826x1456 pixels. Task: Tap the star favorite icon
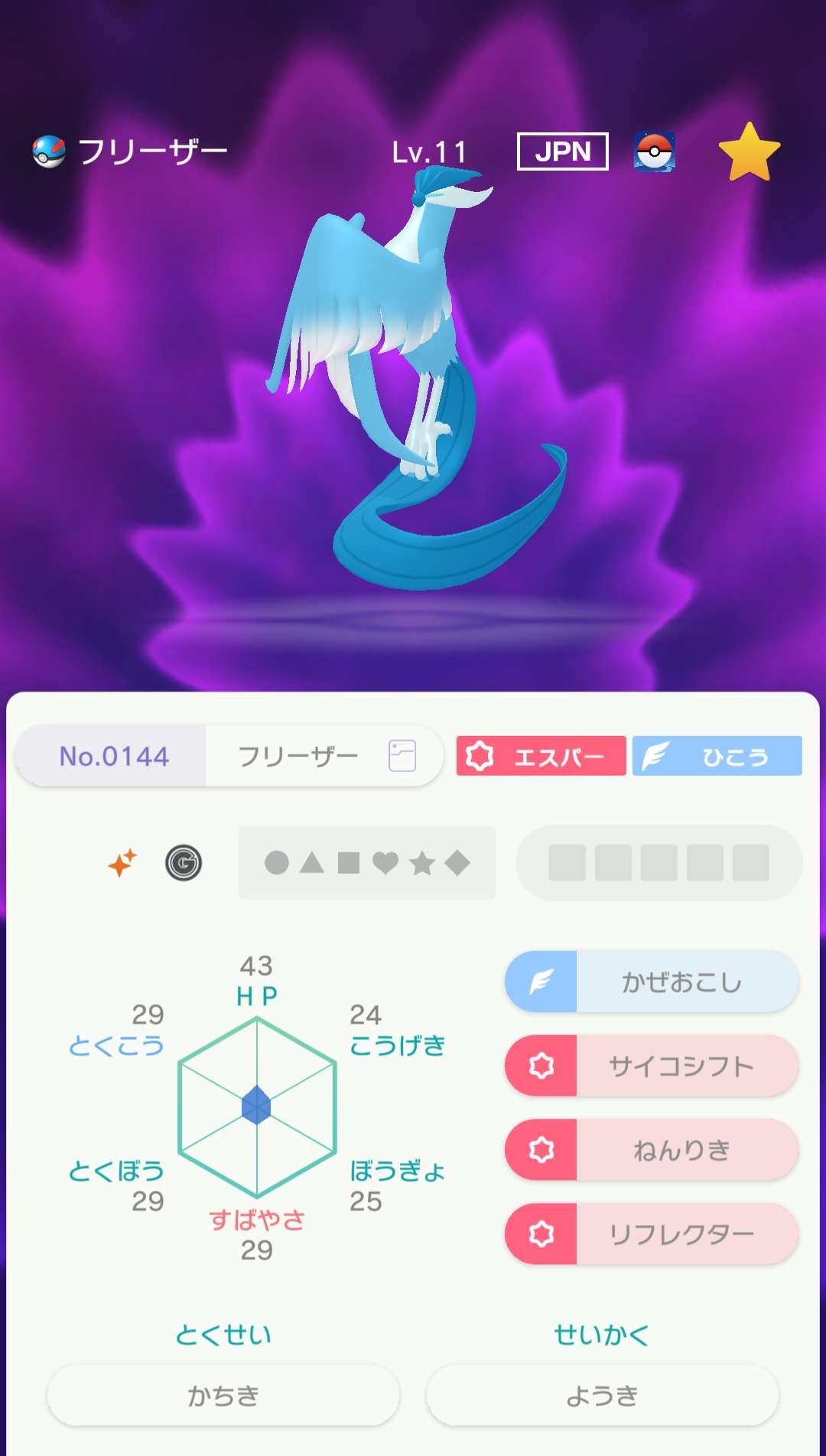[749, 152]
